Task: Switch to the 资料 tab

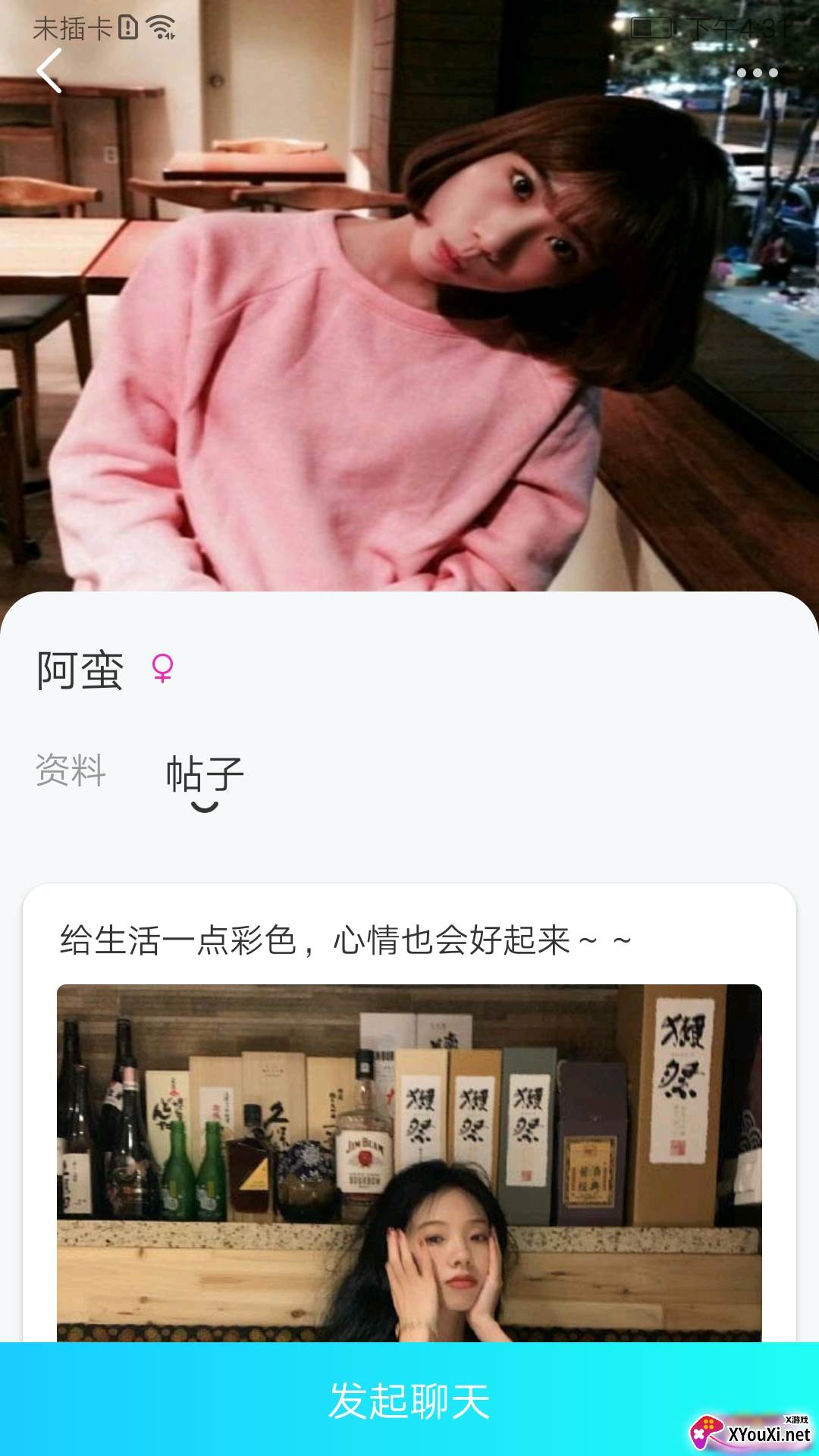Action: click(71, 770)
